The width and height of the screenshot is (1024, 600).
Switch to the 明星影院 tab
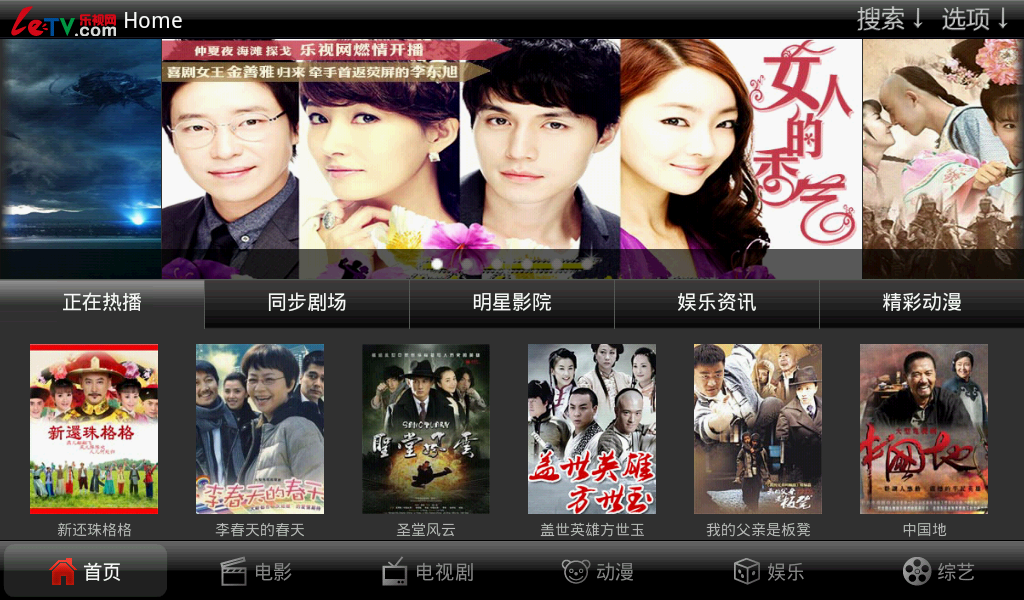click(x=512, y=303)
